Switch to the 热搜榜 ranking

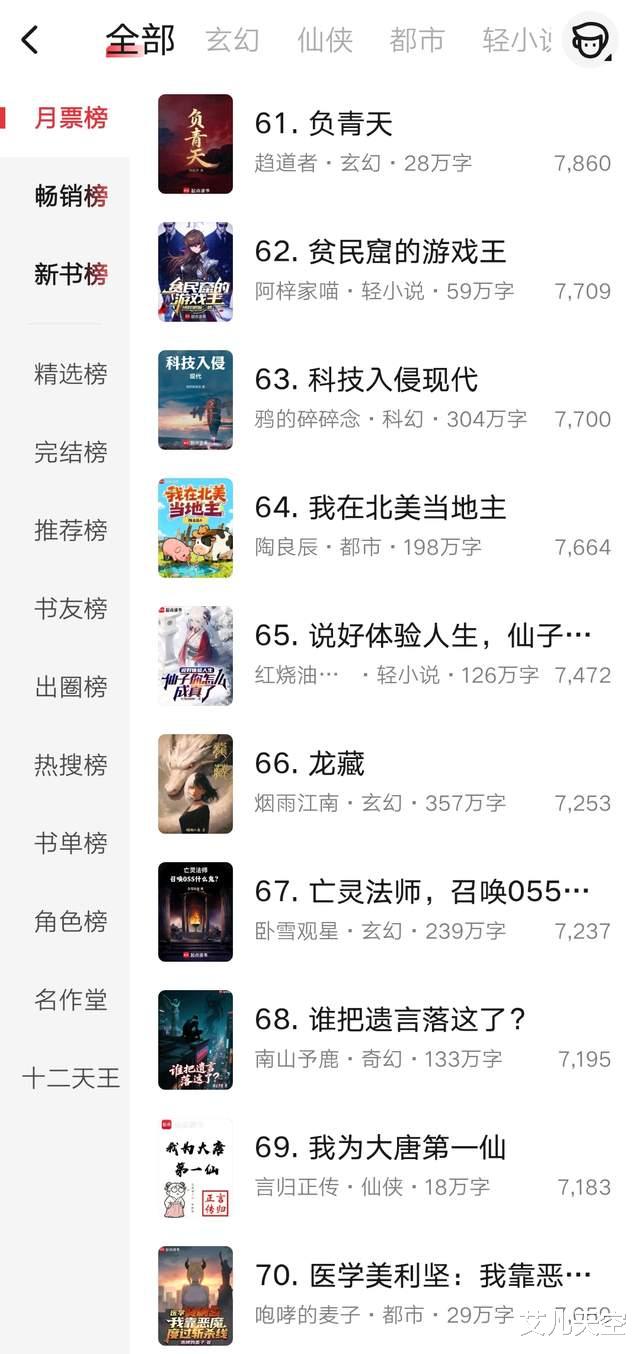[x=71, y=765]
